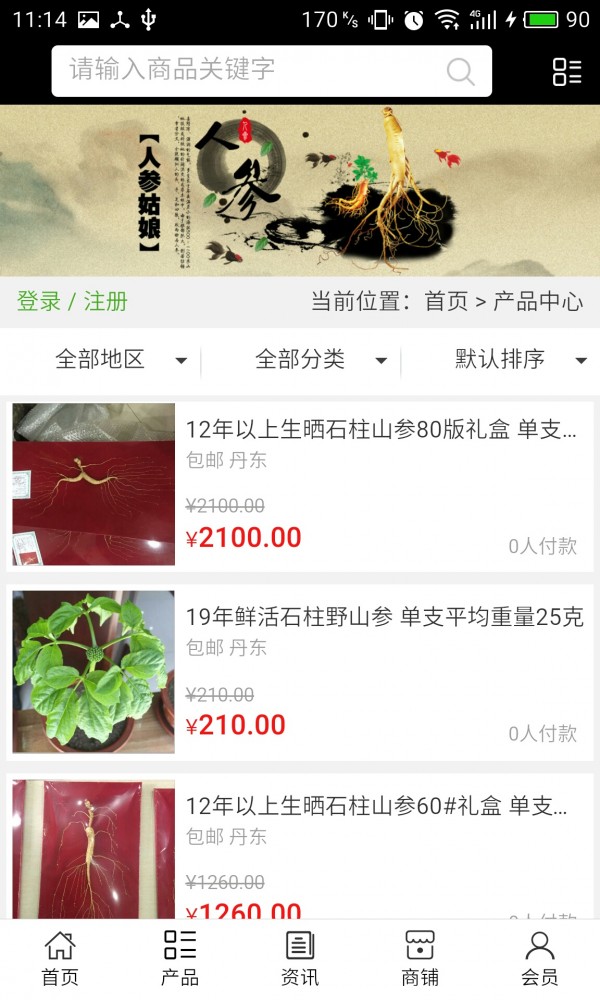Image resolution: width=600 pixels, height=1000 pixels.
Task: Switch to the 产品 products tab
Action: tap(180, 959)
